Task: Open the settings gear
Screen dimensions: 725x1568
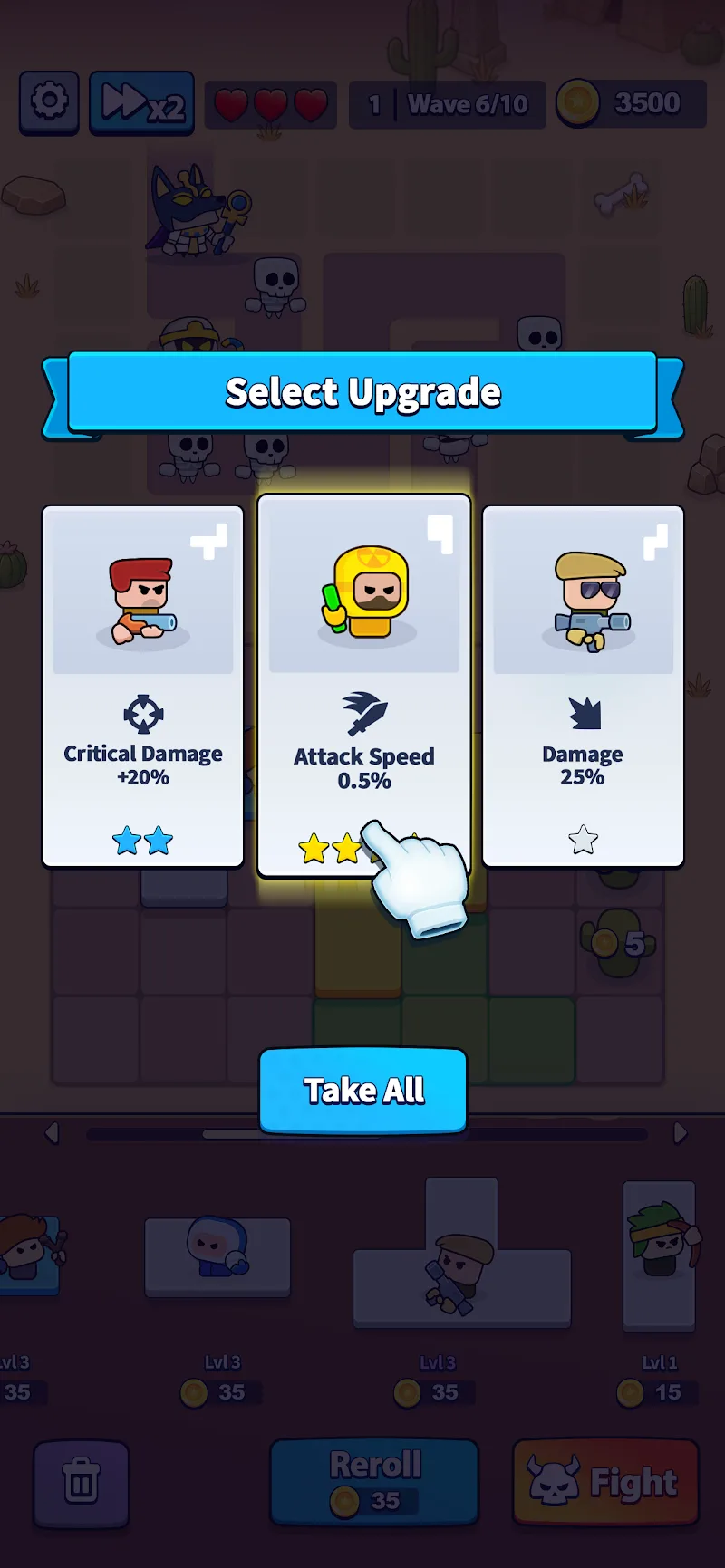Action: coord(50,102)
